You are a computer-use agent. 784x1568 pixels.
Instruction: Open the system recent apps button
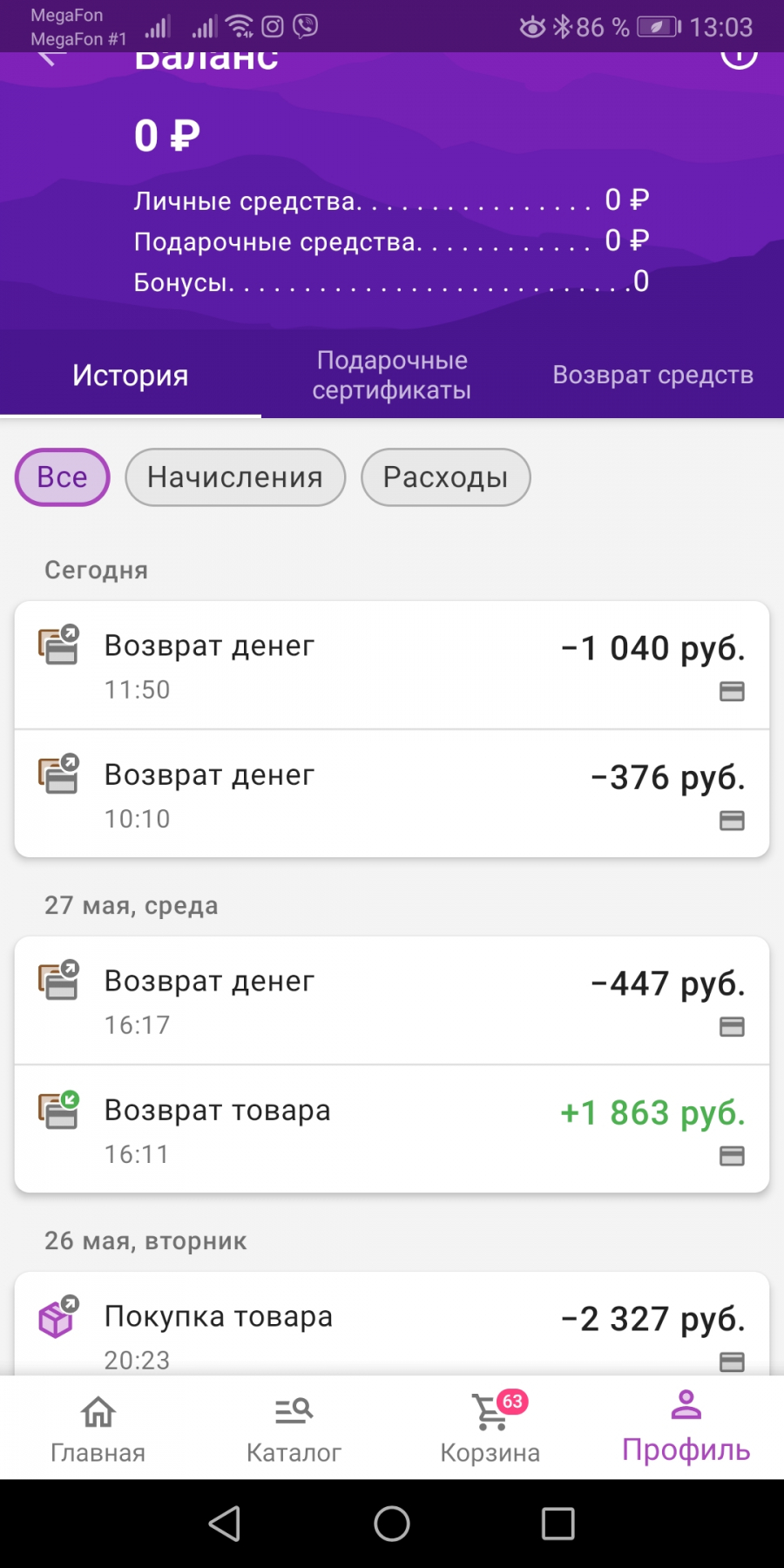point(558,1524)
